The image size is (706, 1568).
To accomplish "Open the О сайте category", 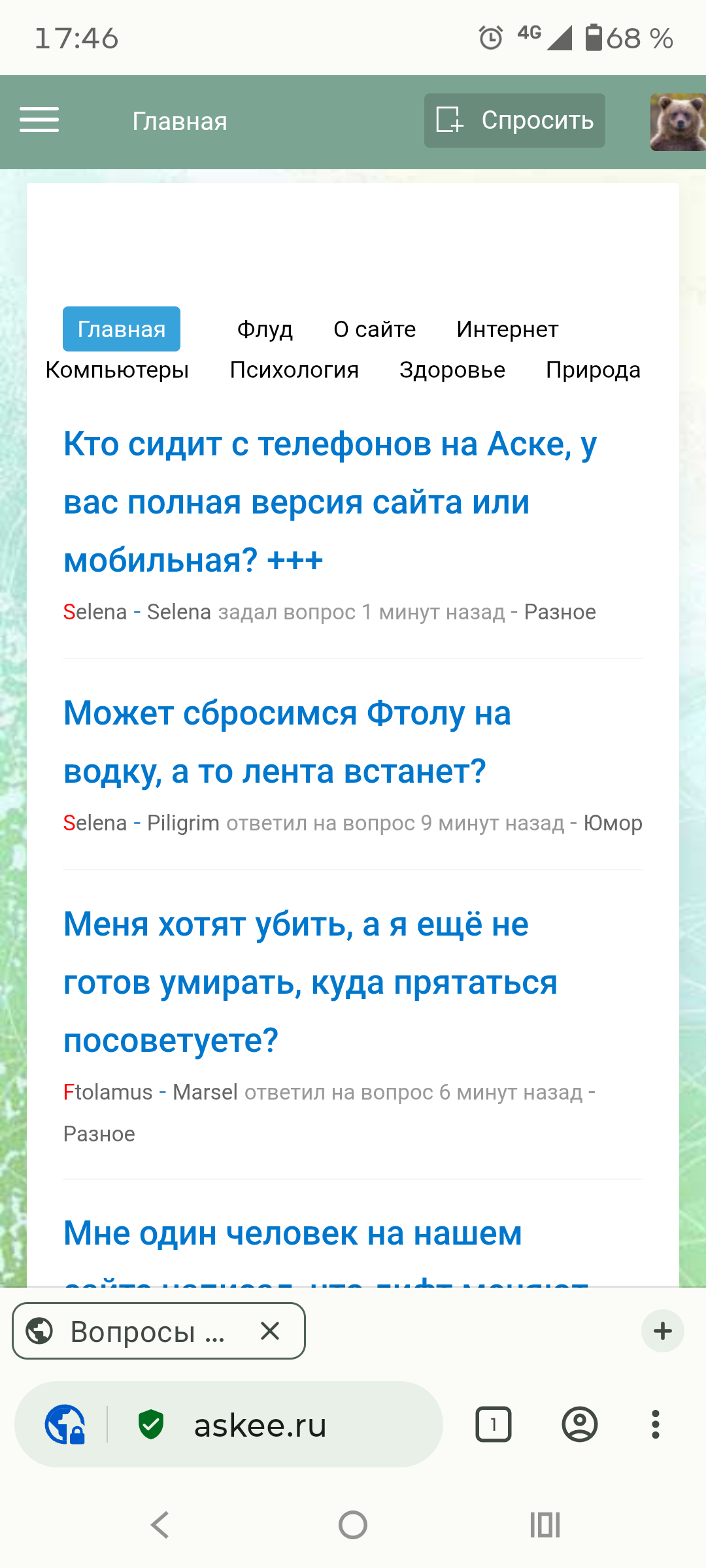I will (375, 329).
